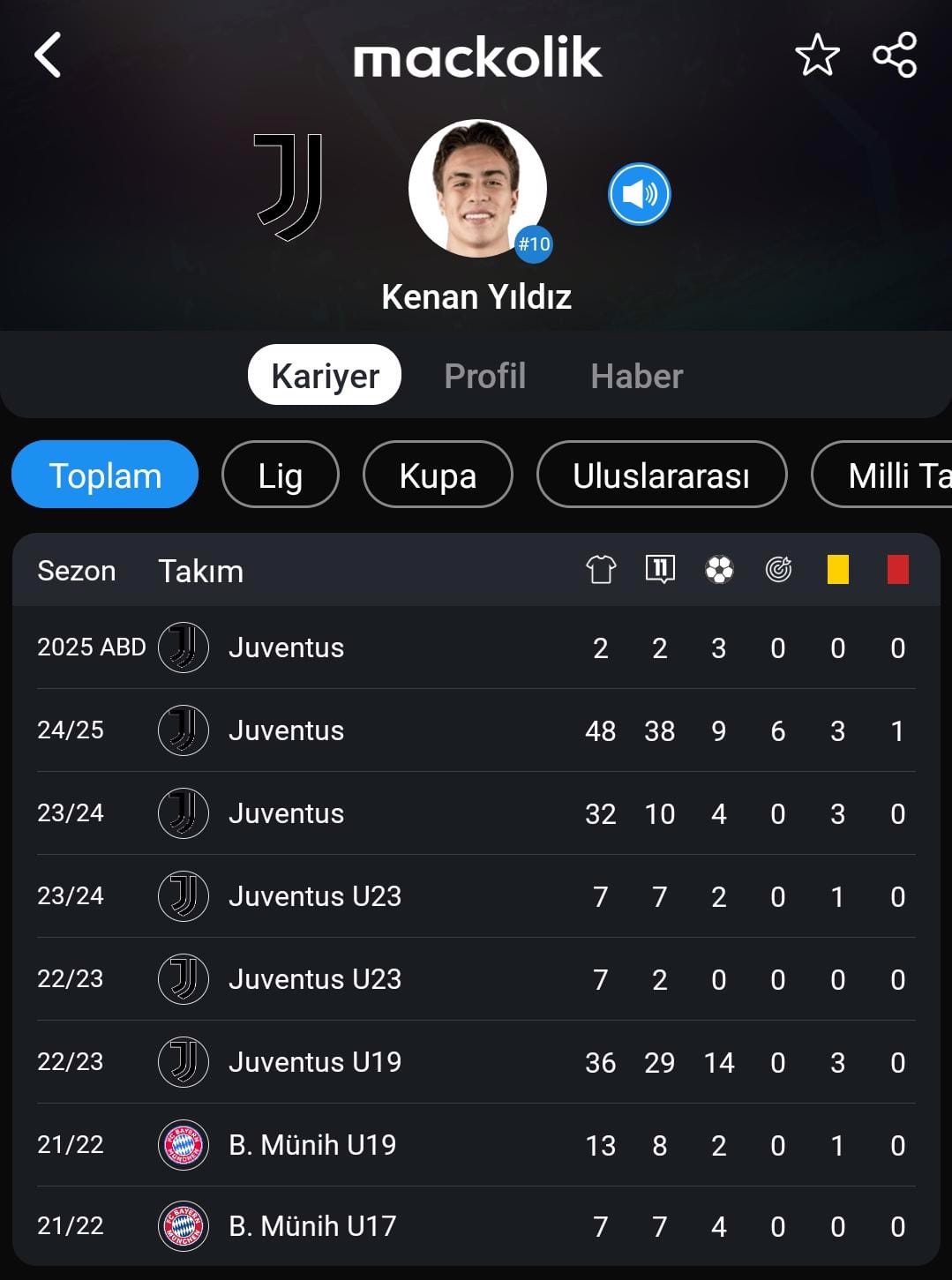Select the Toplam filter chip
This screenshot has height=1280, width=952.
coord(105,475)
